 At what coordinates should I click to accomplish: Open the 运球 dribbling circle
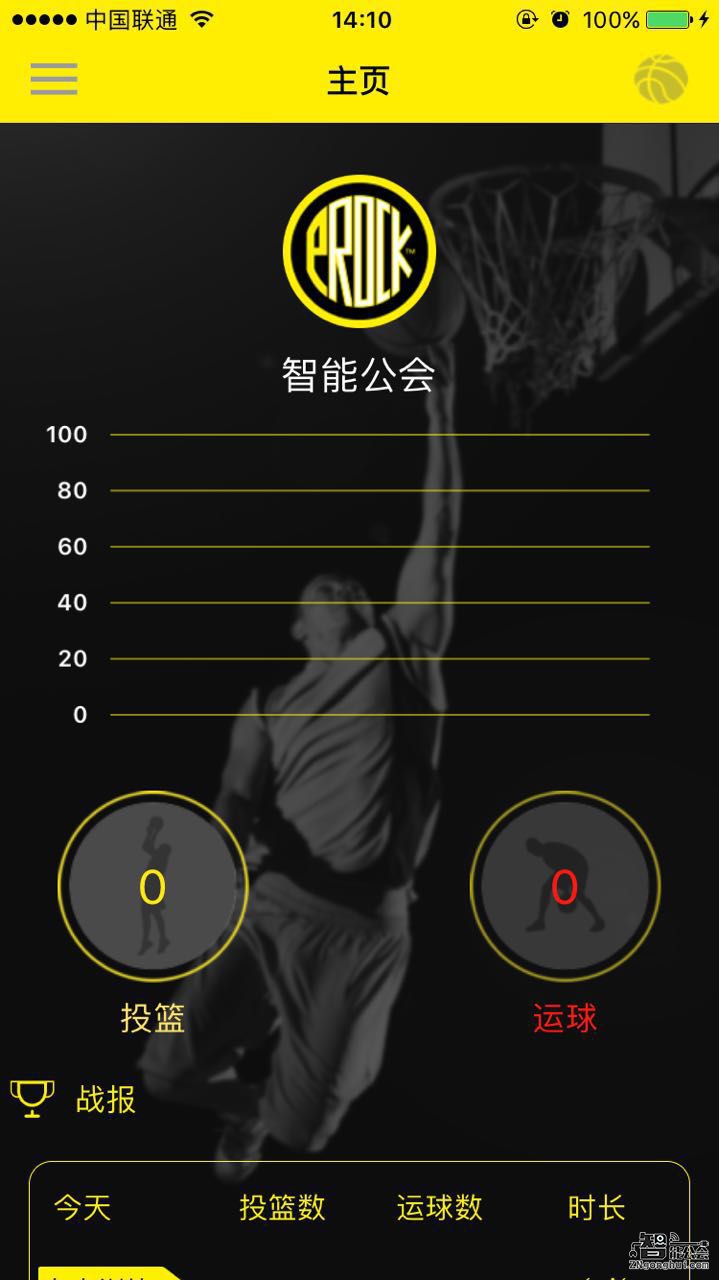pos(565,886)
